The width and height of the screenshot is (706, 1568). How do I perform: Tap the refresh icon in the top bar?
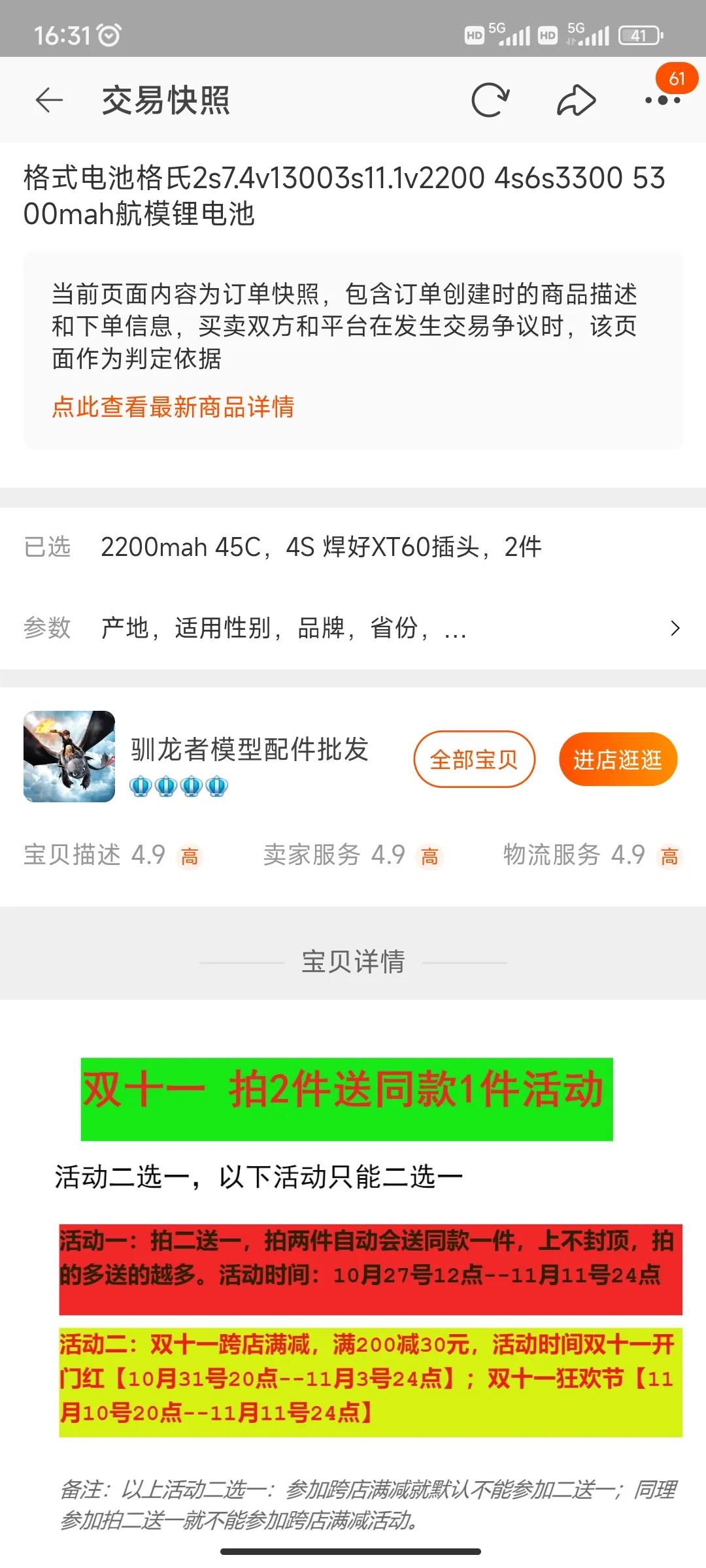tap(489, 99)
